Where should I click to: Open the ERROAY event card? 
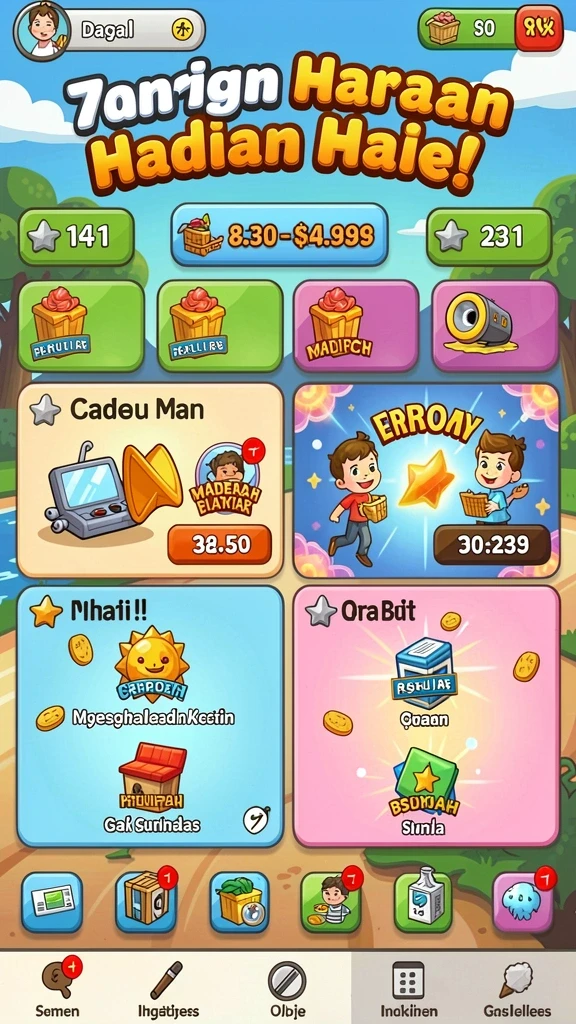click(426, 481)
